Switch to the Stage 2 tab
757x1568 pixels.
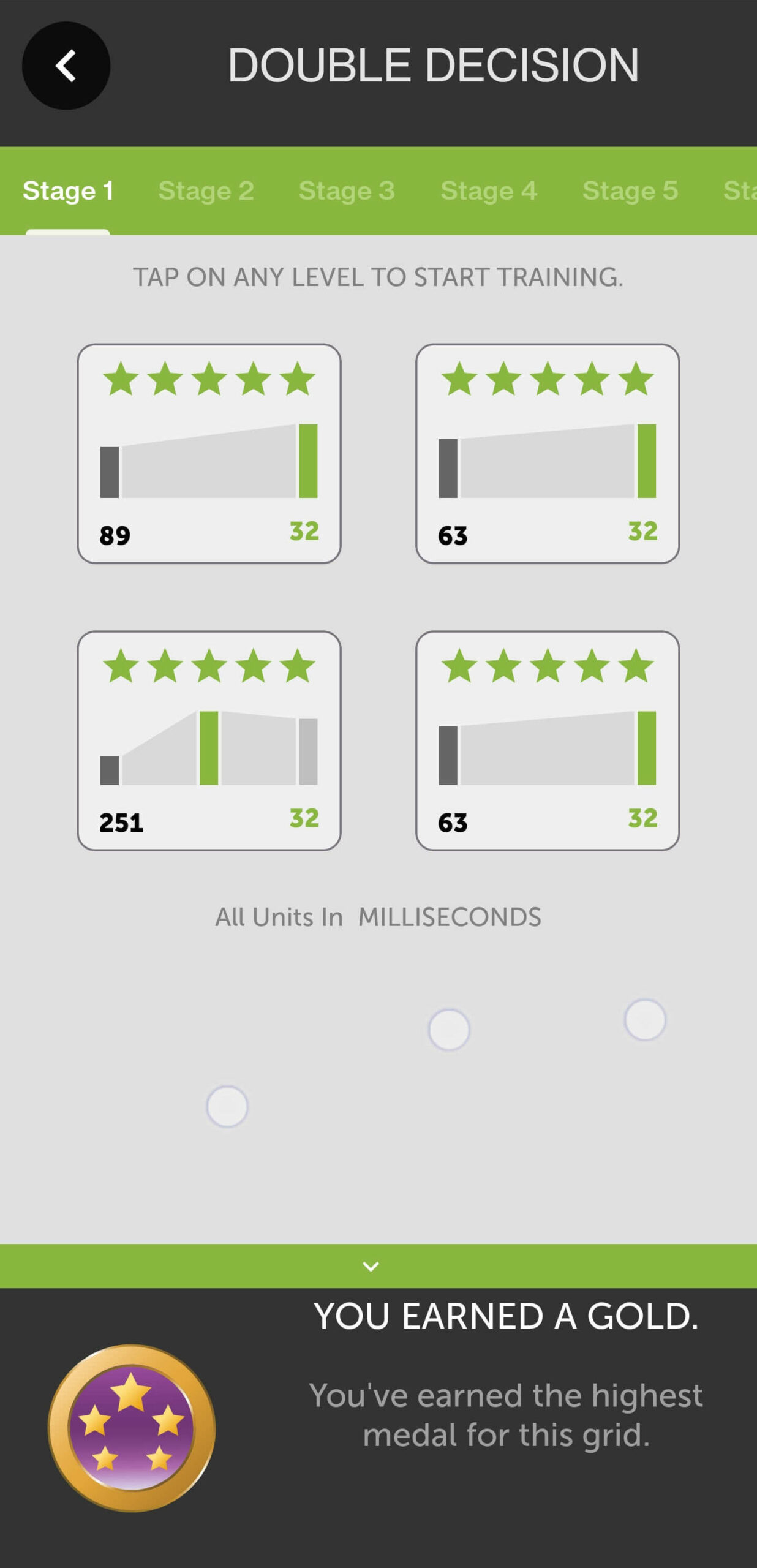(206, 190)
